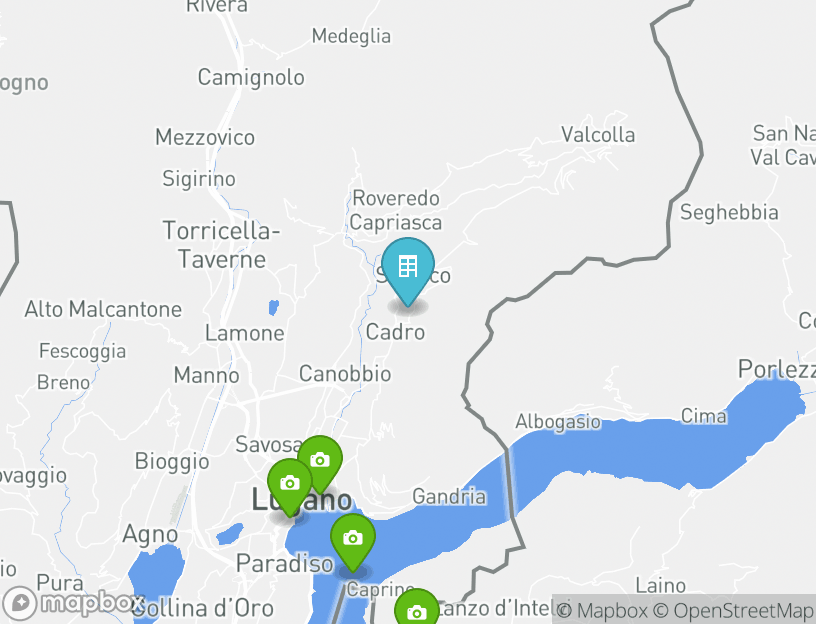Tap the camera marker beside Savosa

click(x=320, y=460)
